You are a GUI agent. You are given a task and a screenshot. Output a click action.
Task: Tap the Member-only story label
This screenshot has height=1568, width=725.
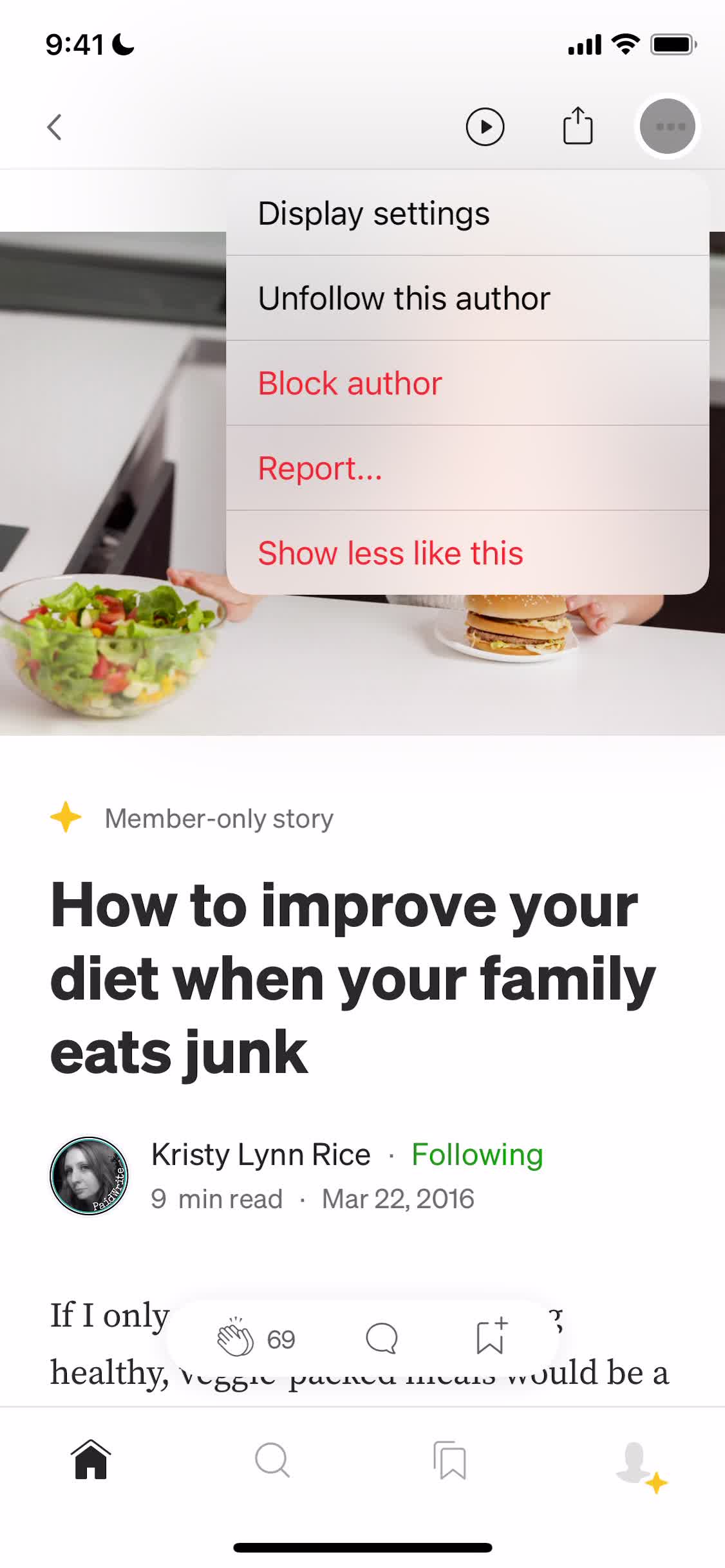(x=220, y=818)
